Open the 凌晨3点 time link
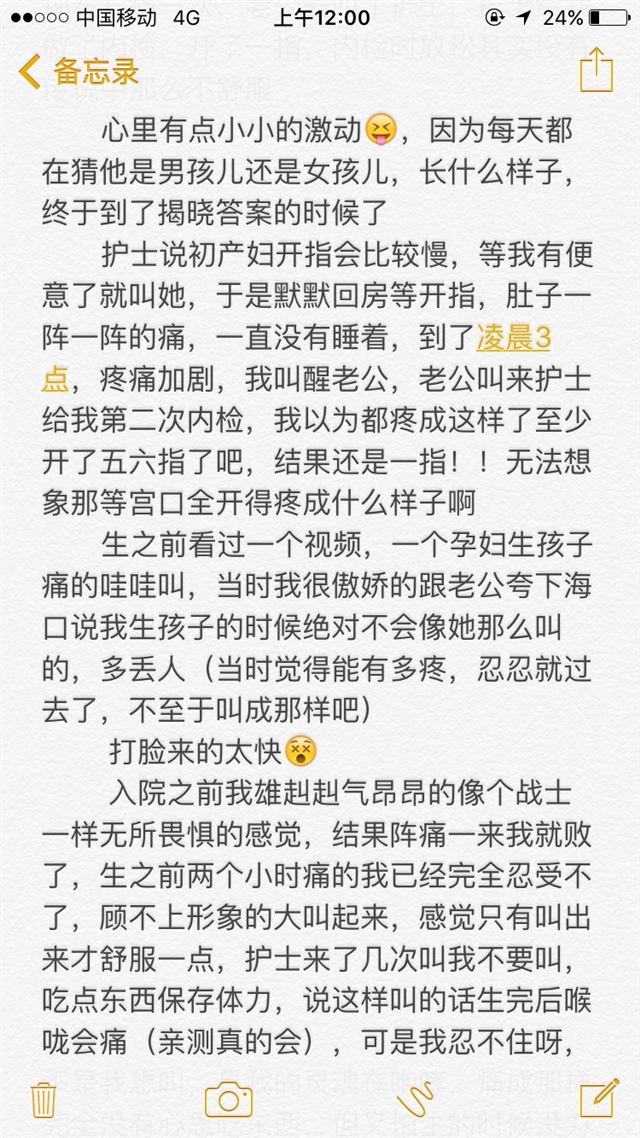 click(514, 340)
